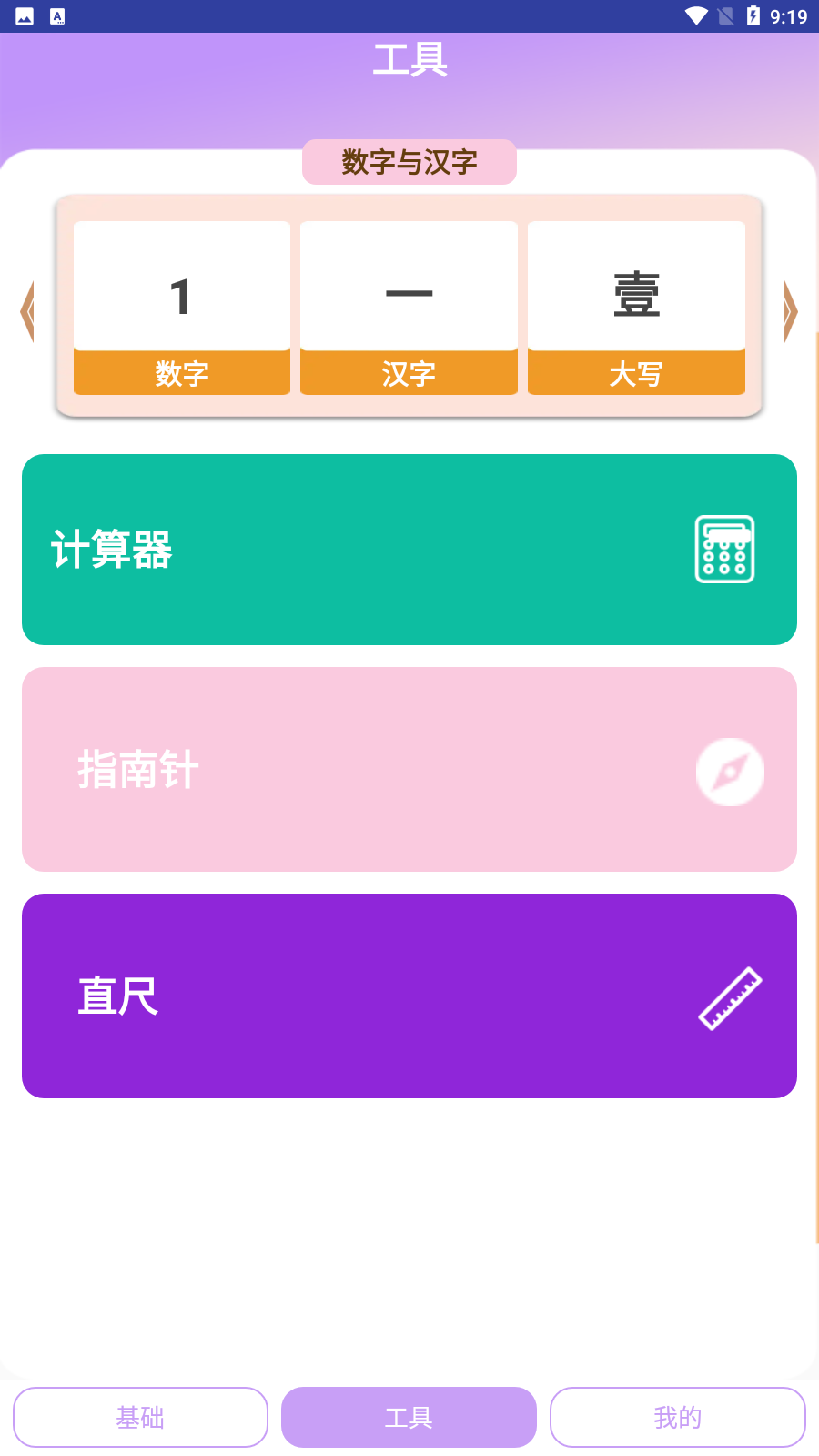Image resolution: width=819 pixels, height=1456 pixels.
Task: Open the calculator via its calculator icon
Action: click(724, 549)
